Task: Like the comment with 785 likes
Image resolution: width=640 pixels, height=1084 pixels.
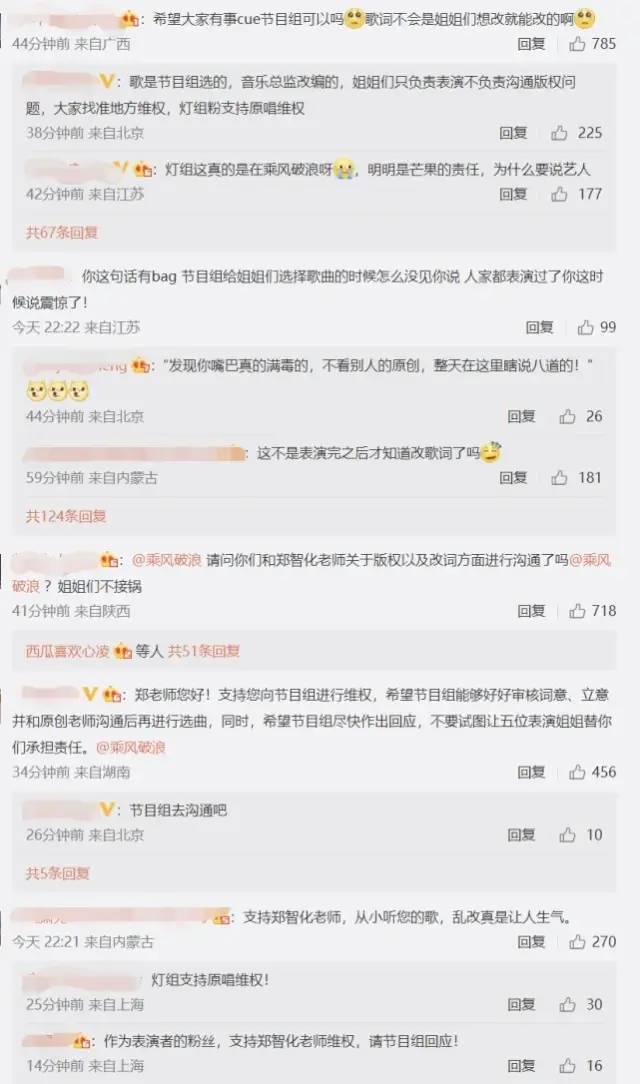Action: (x=578, y=44)
